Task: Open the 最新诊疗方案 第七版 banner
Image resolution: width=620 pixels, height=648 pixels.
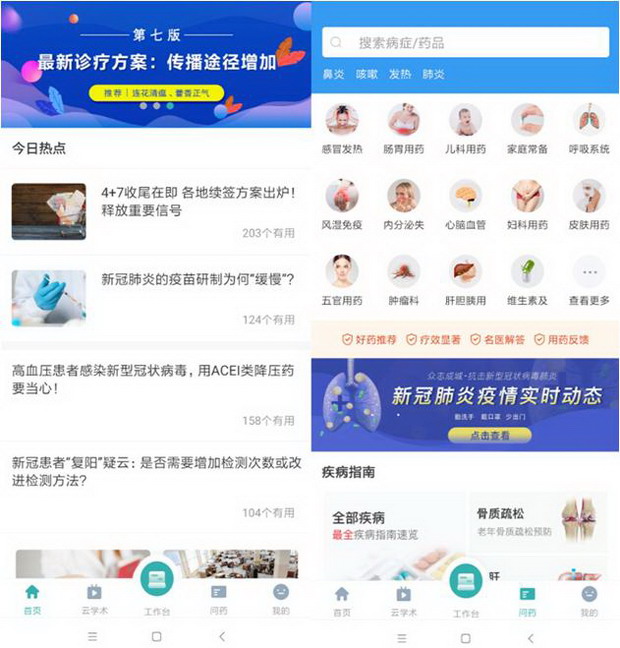Action: point(155,63)
